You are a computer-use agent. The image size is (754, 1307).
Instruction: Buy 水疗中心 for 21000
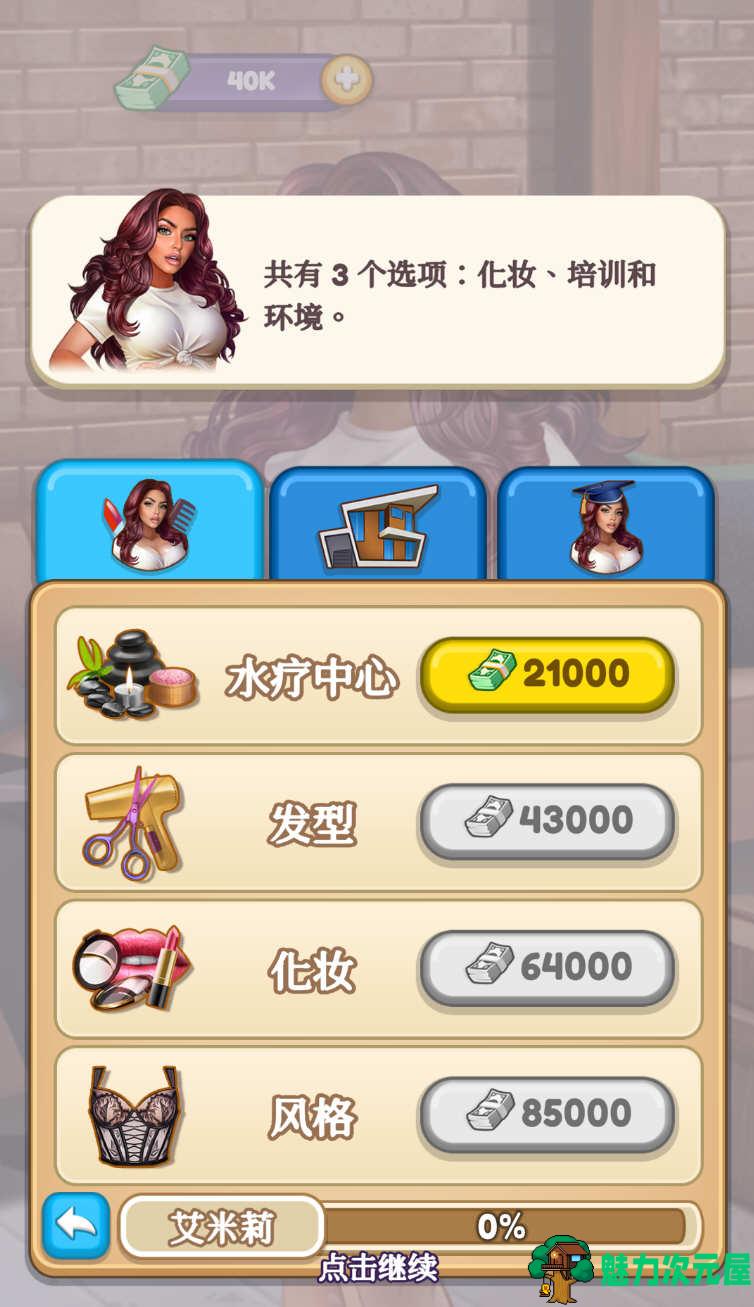pos(546,675)
